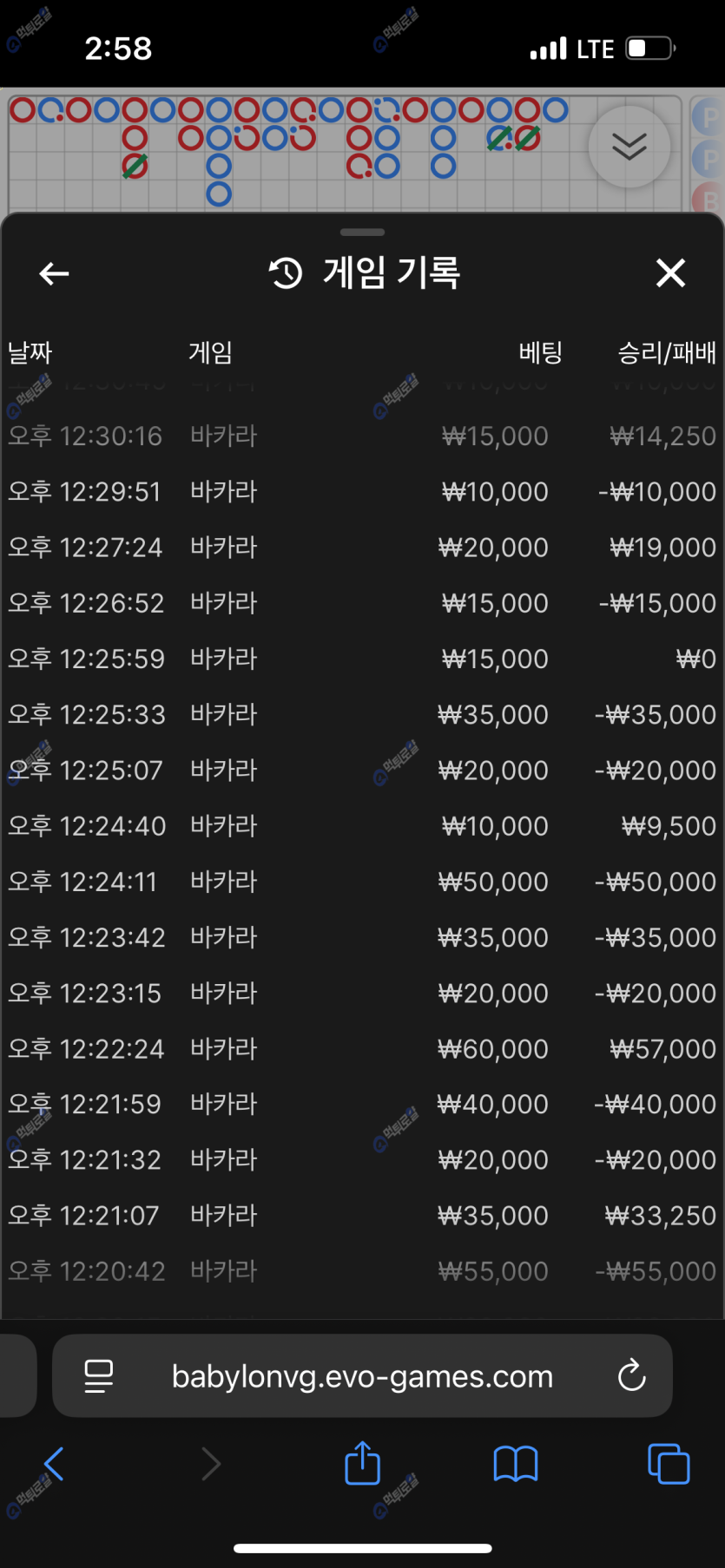Tap the babylonvg.evo-games.com address bar
Screen dimensions: 725x1568
362,1376
